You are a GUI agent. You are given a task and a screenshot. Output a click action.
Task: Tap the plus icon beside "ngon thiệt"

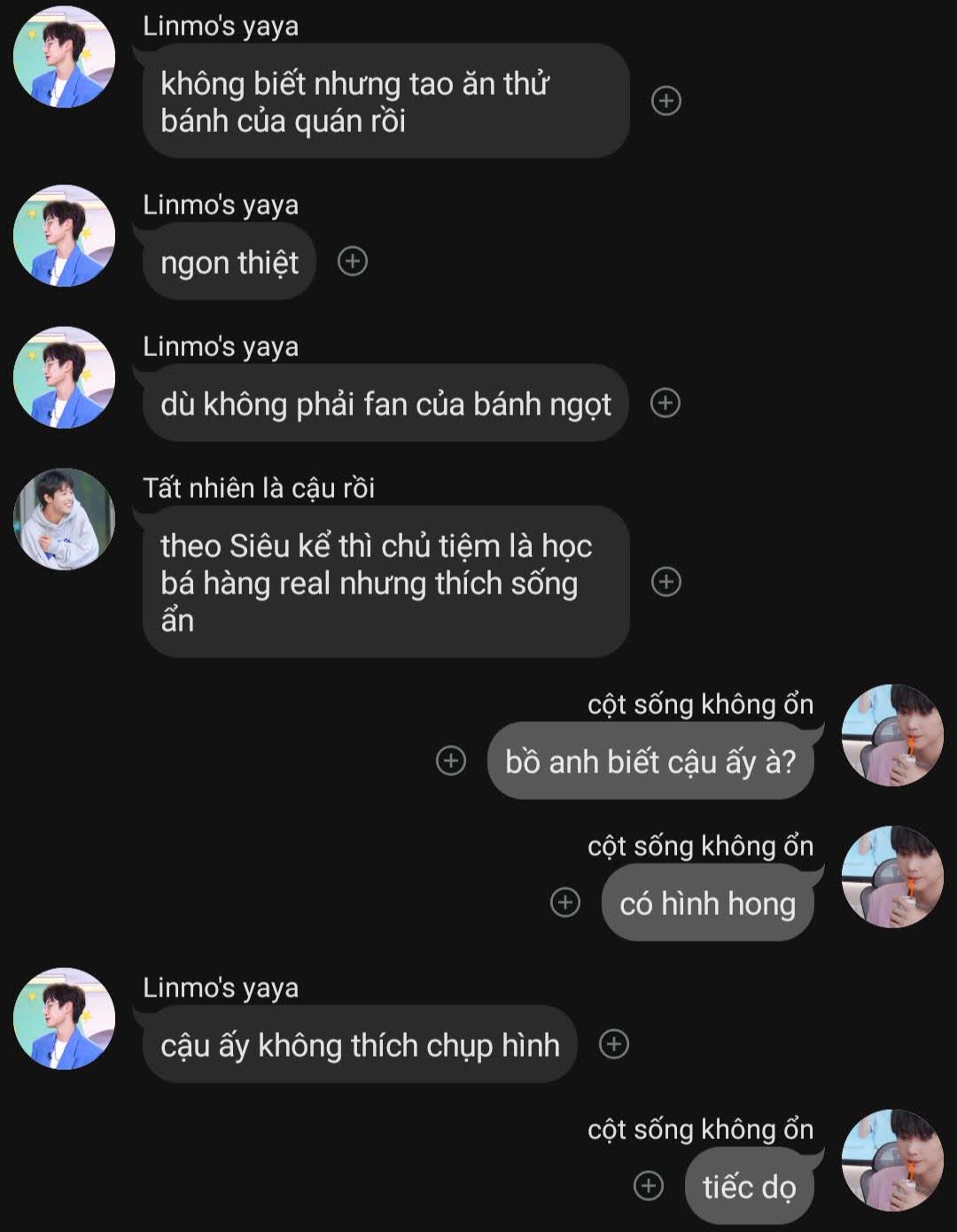pos(353,261)
